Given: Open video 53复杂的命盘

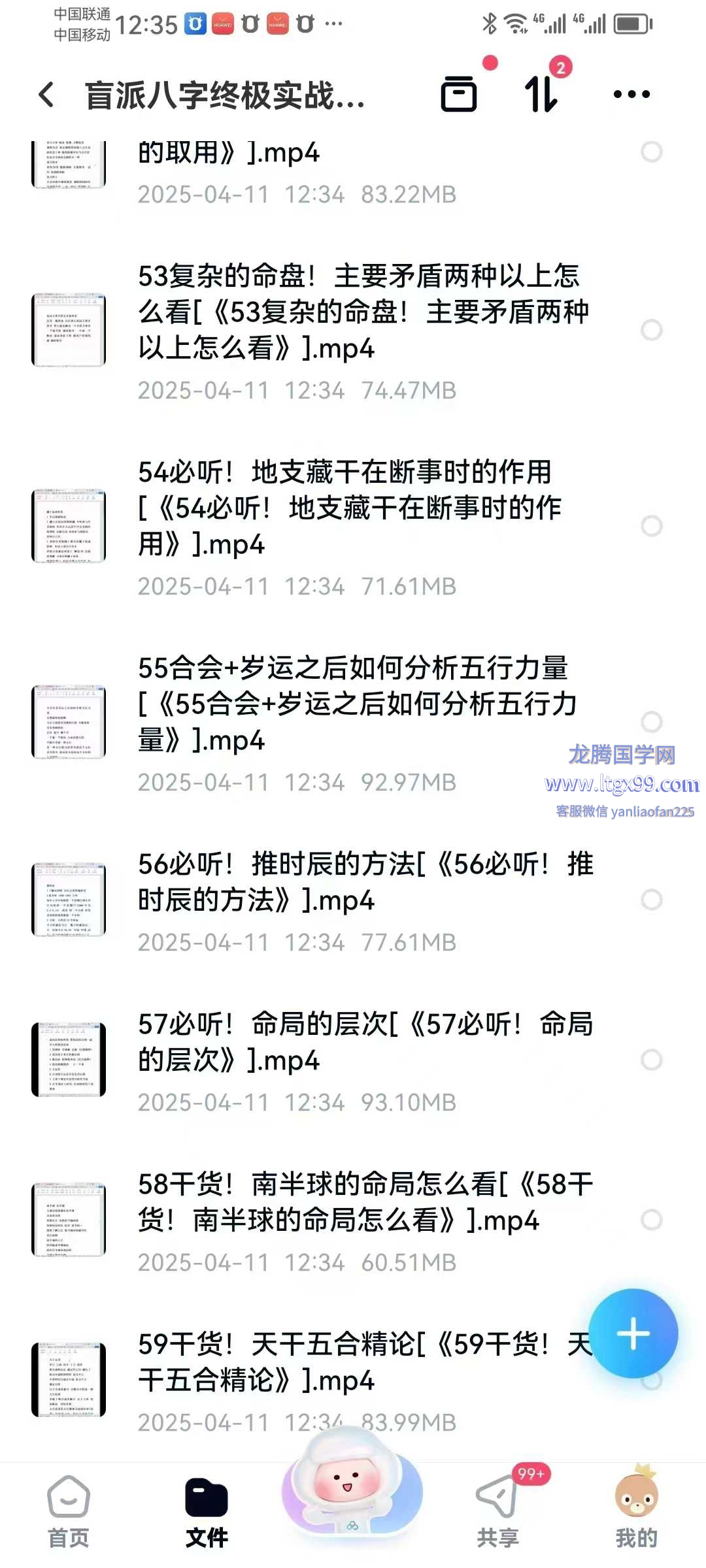Looking at the screenshot, I should (363, 312).
